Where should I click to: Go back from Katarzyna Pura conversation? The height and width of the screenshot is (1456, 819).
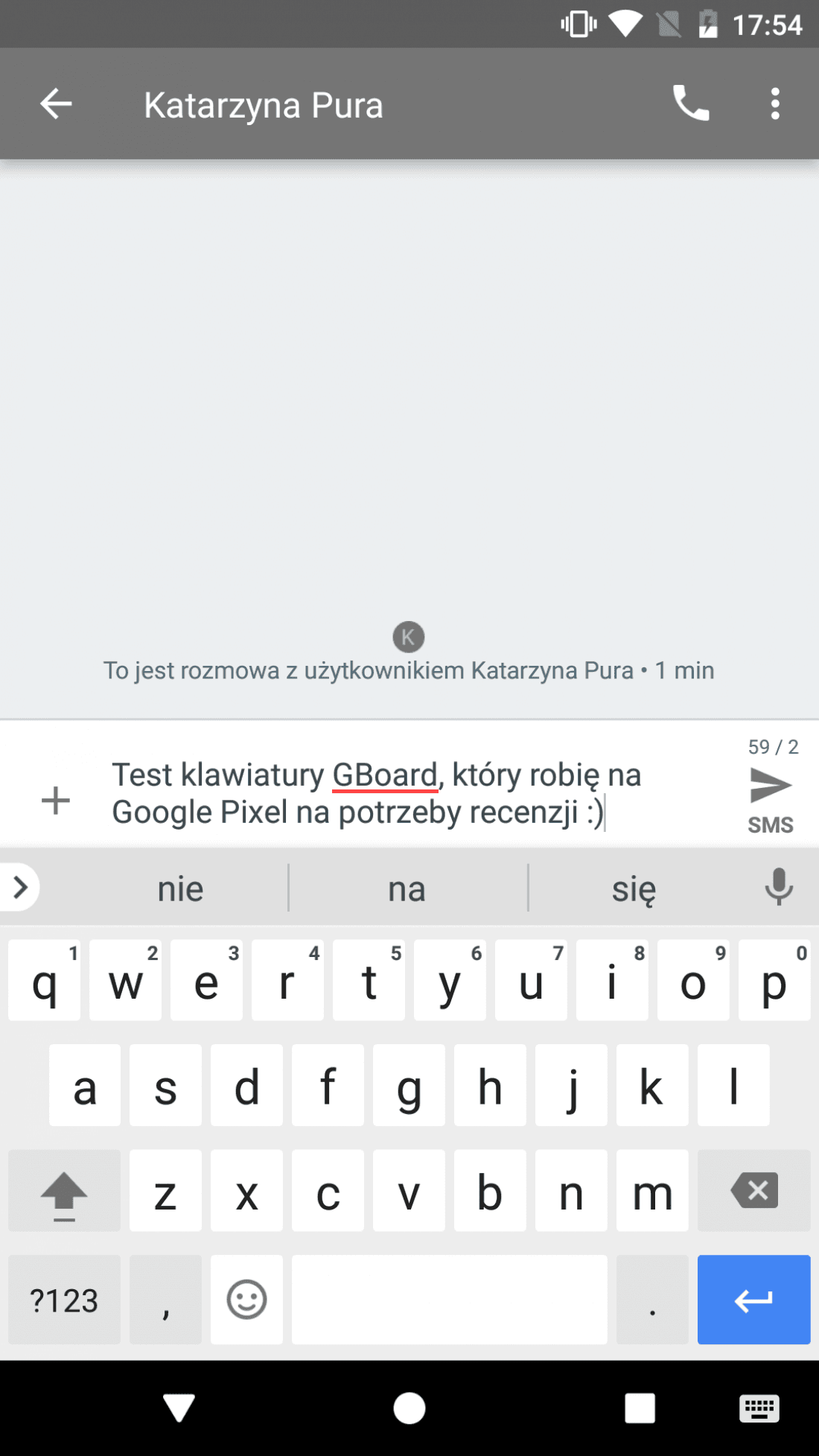click(56, 104)
